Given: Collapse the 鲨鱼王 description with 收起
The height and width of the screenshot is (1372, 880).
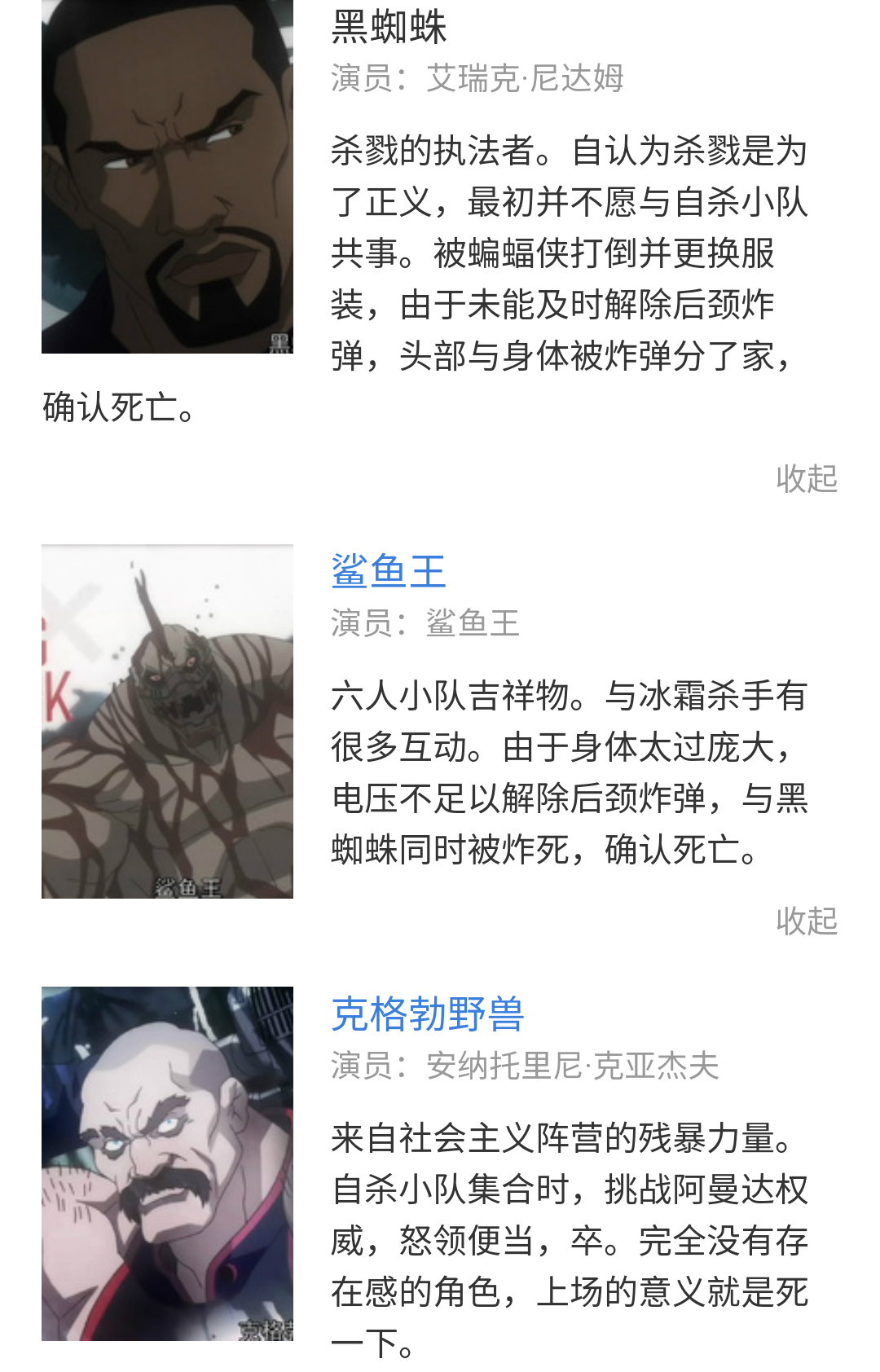Looking at the screenshot, I should click(x=806, y=921).
